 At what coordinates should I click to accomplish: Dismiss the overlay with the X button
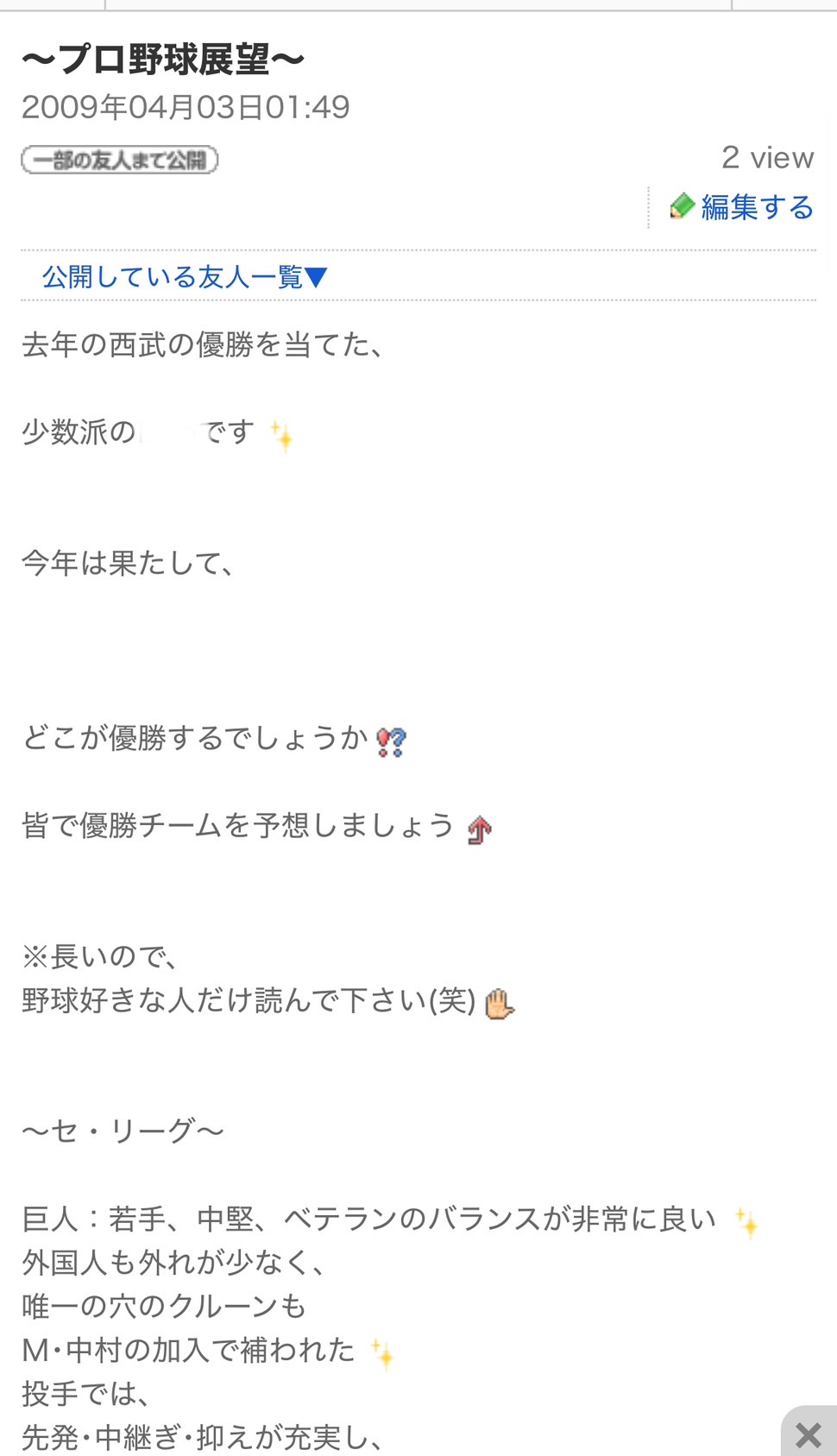[x=809, y=1434]
